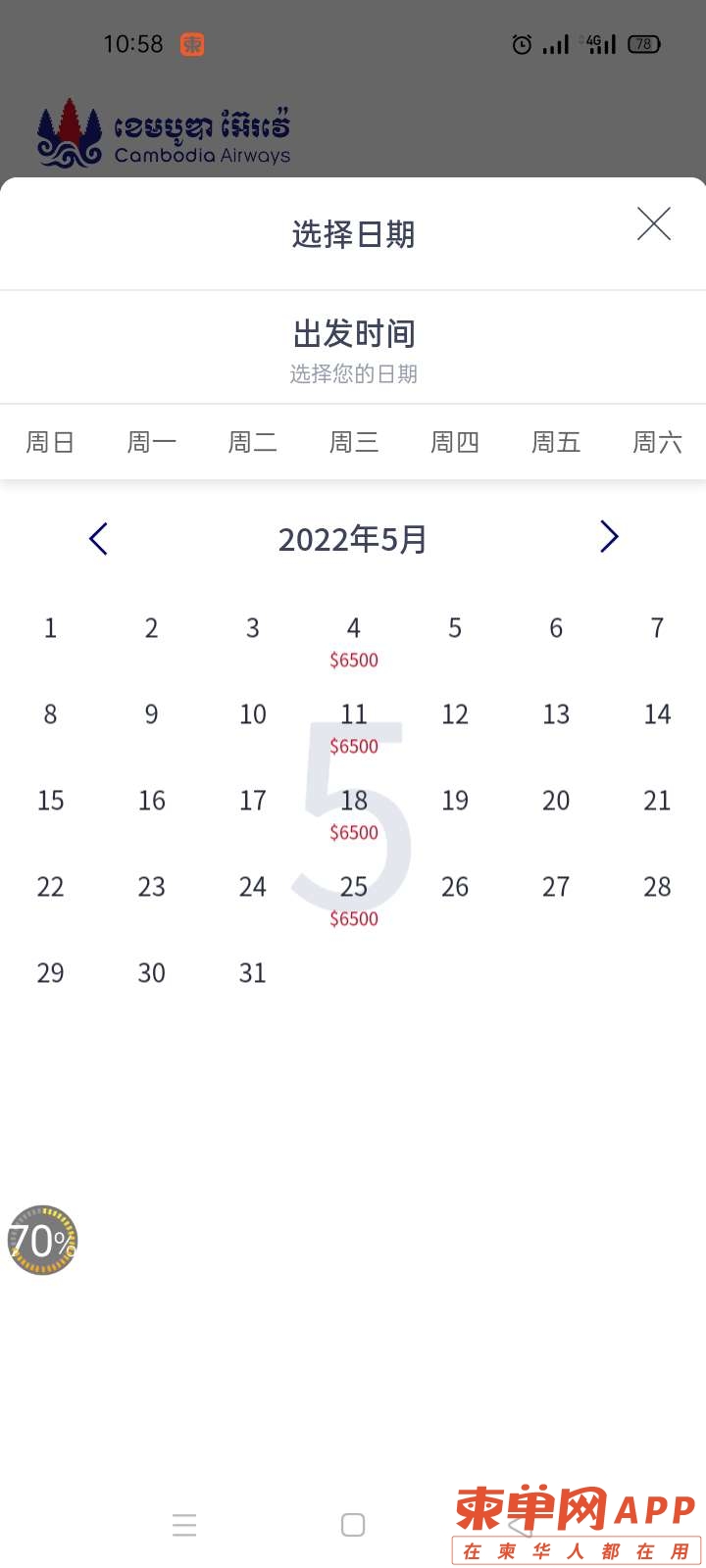Select May 11 priced $6500
This screenshot has height=1568, width=706.
pyautogui.click(x=354, y=726)
